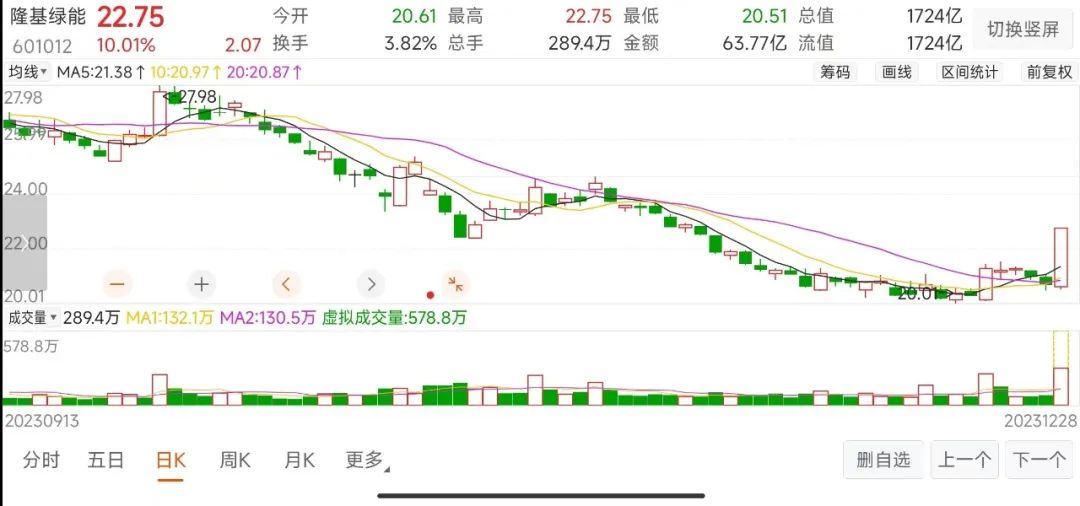This screenshot has height=506, width=1080.
Task: Tap the 前复权 adjustment option
Action: click(1048, 72)
